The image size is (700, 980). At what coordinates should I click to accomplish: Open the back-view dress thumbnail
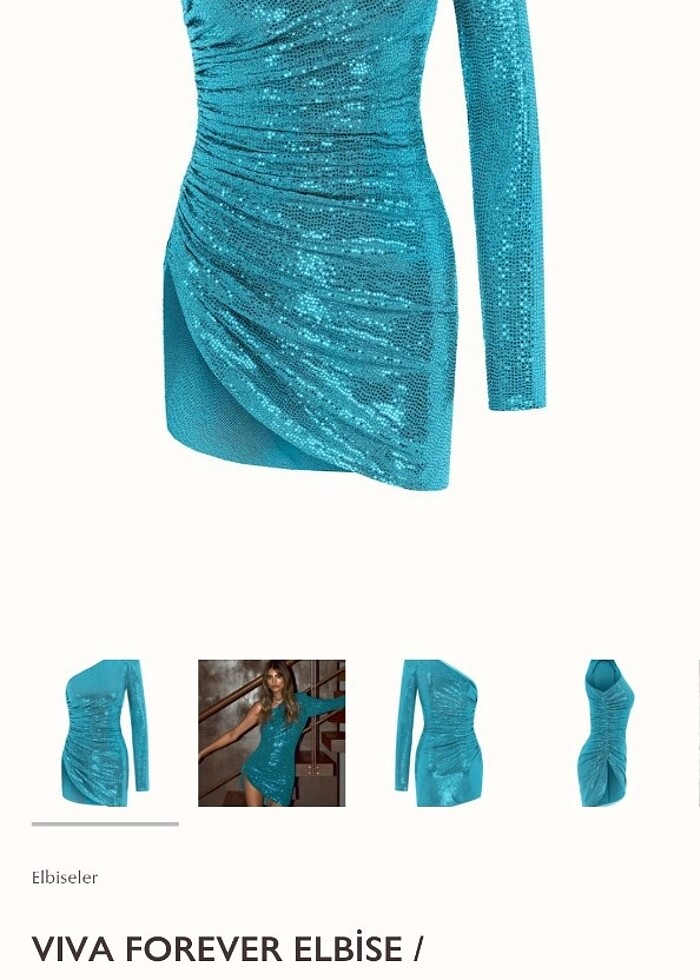pyautogui.click(x=604, y=733)
